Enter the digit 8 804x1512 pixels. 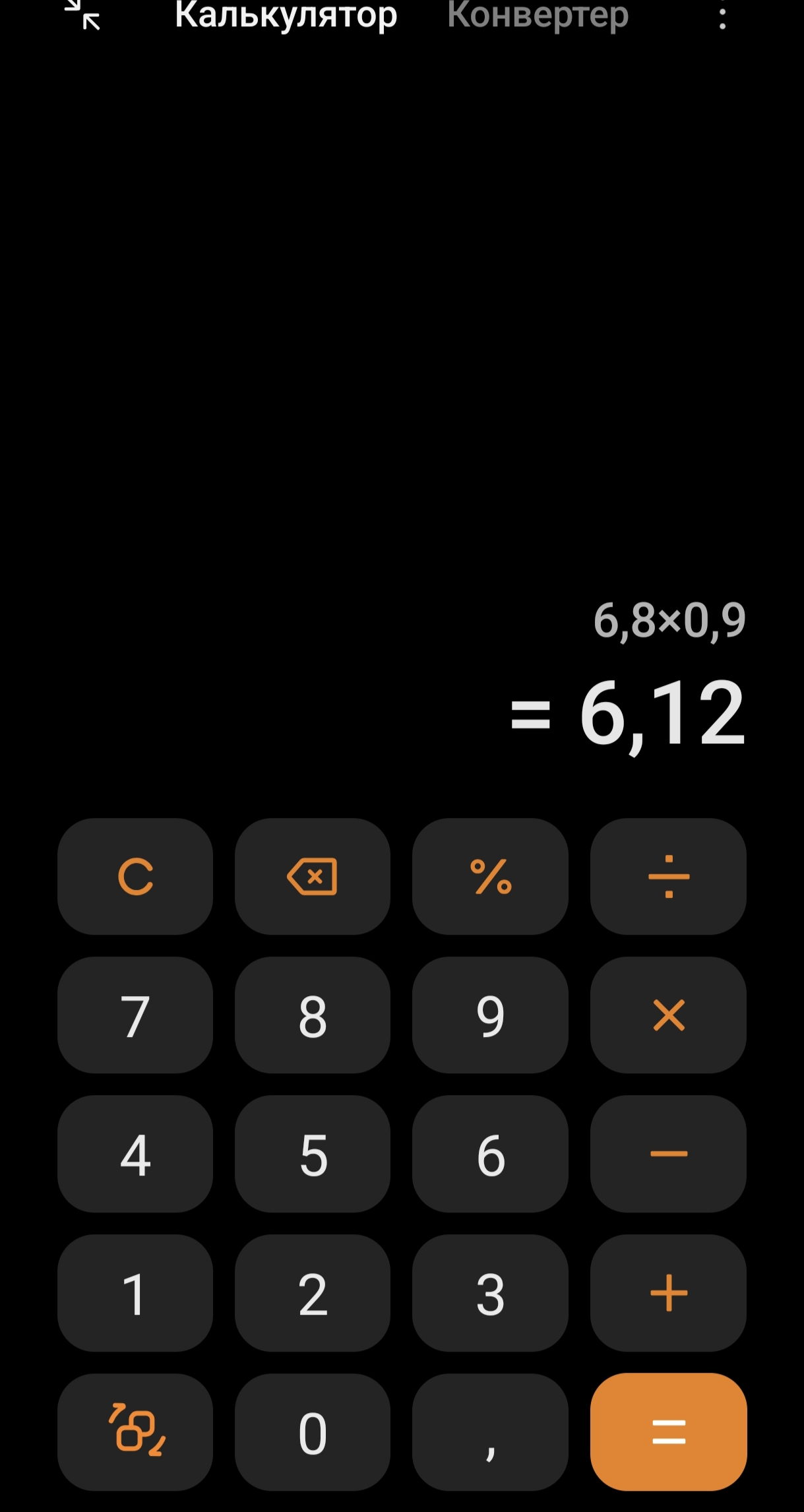coord(313,1015)
